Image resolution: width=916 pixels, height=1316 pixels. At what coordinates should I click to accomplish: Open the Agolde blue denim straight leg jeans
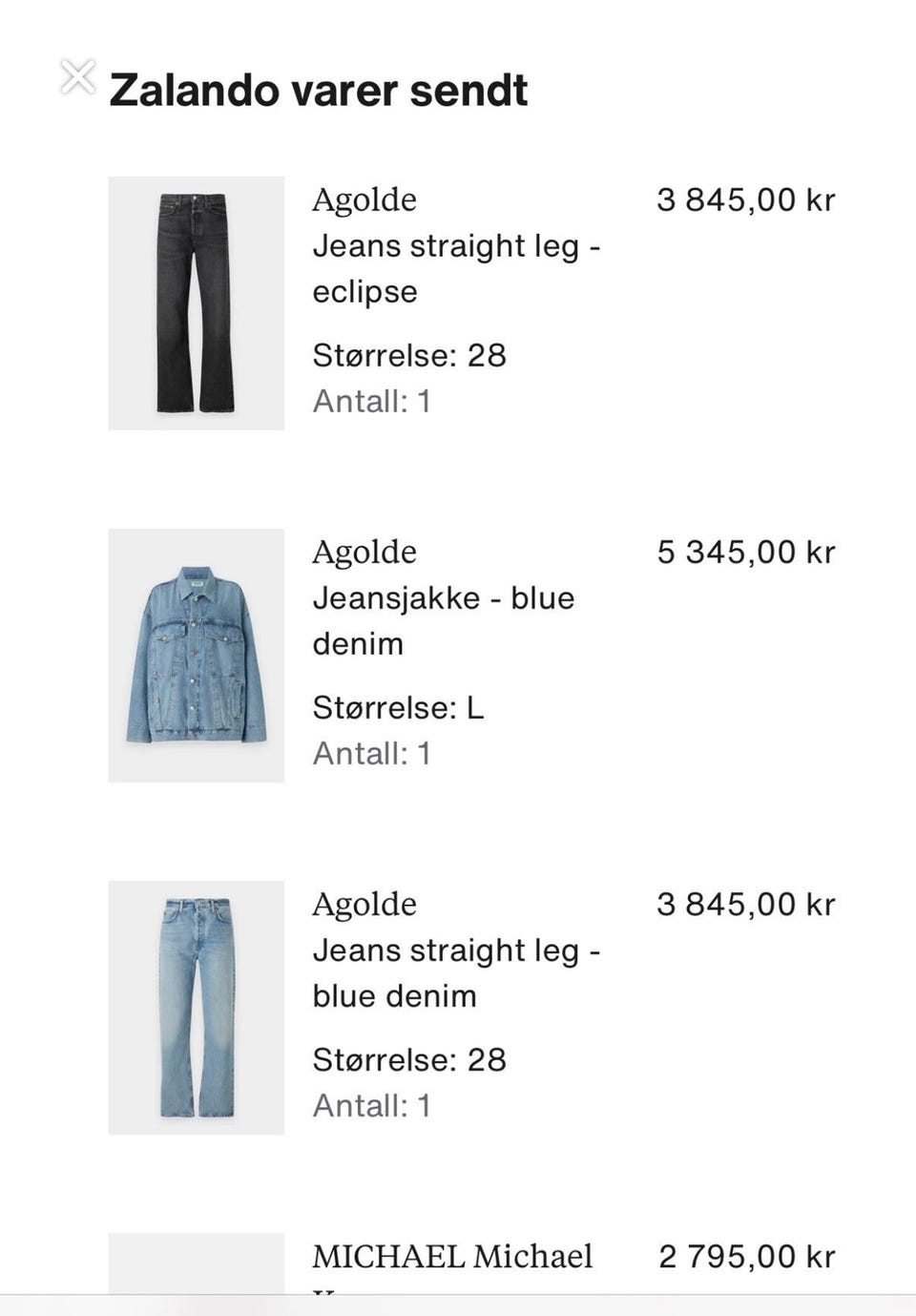click(196, 1007)
